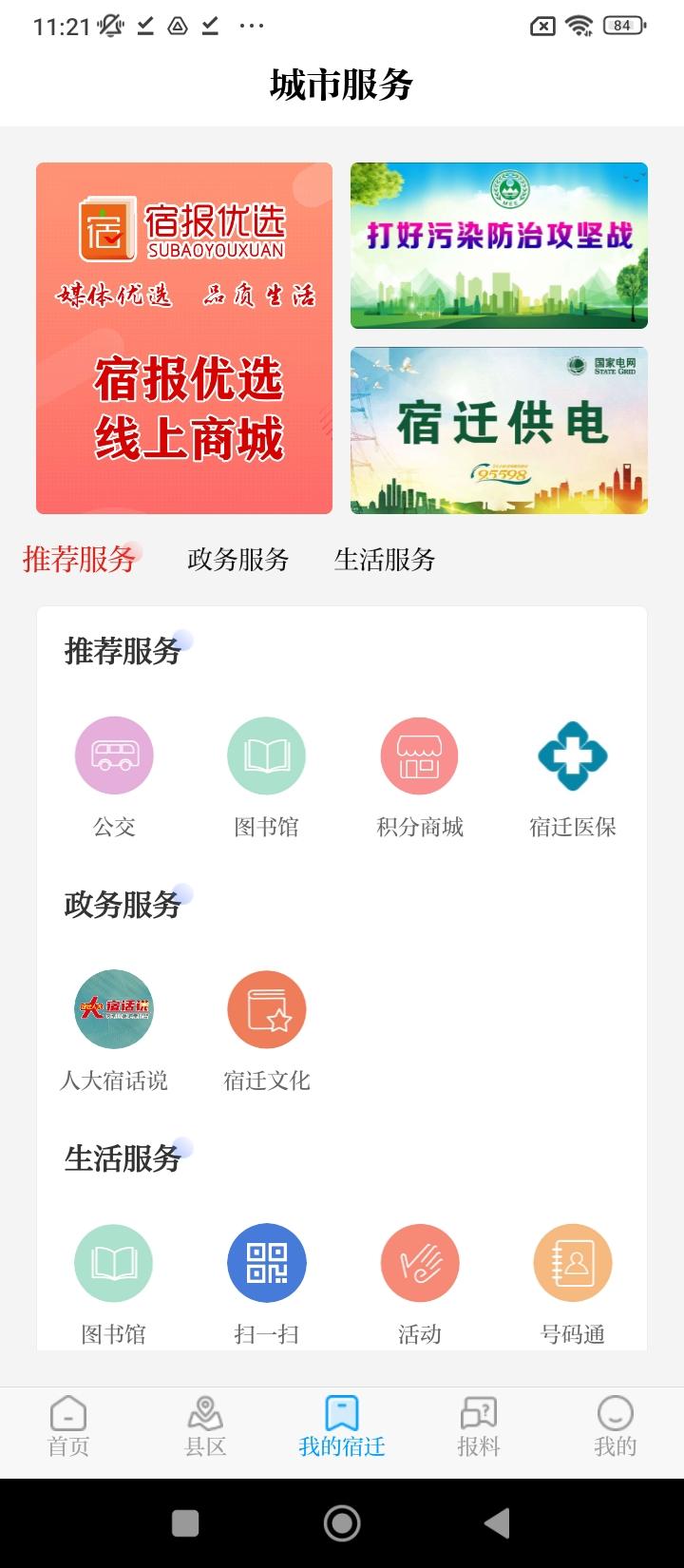684x1568 pixels.
Task: Open the 宿迁供电 banner
Action: (x=499, y=430)
